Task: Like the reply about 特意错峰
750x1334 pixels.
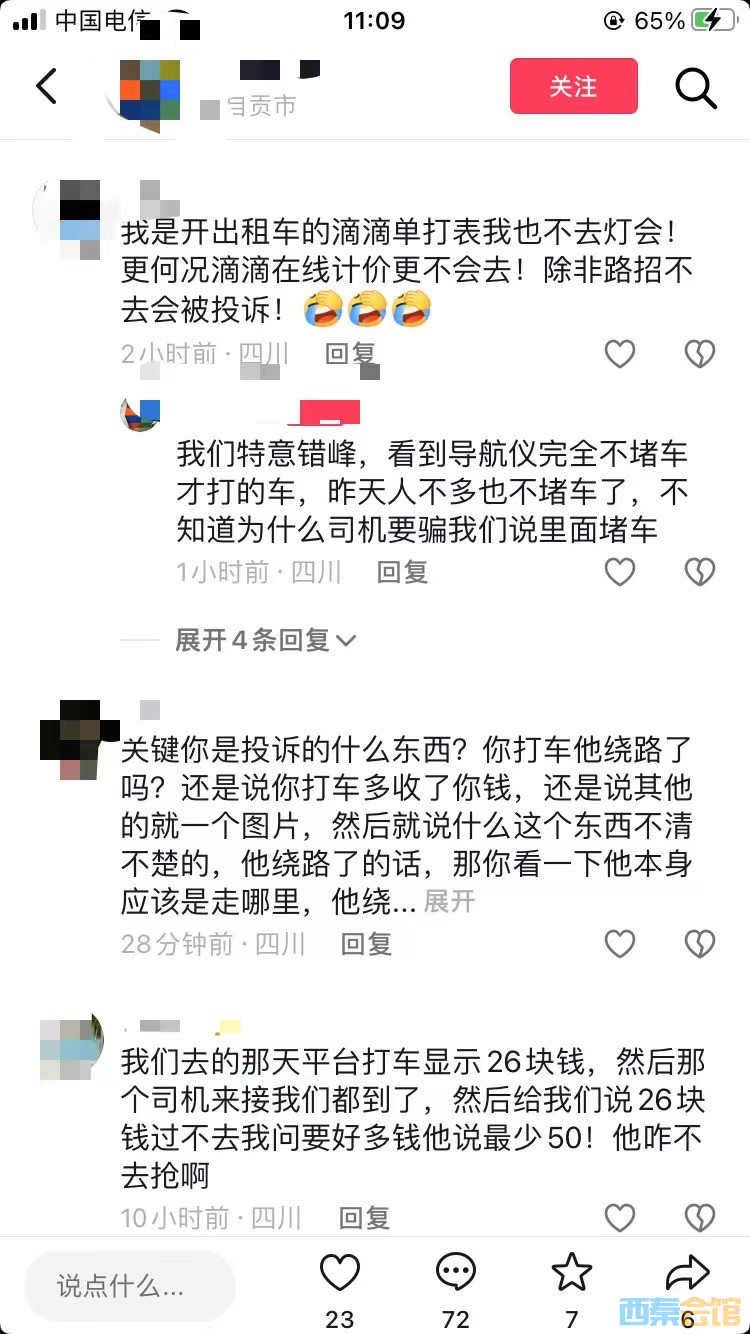Action: pos(620,571)
